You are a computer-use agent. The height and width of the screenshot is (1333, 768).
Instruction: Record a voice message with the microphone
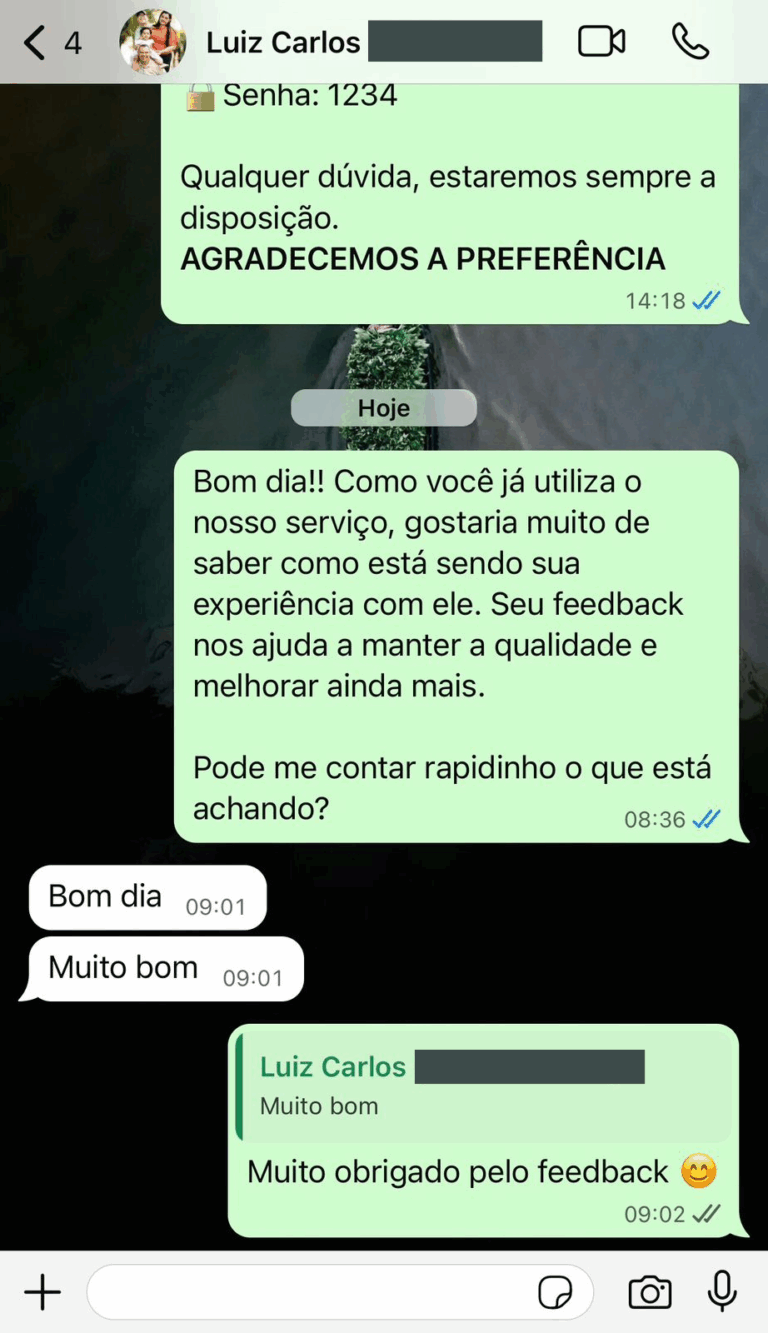[x=722, y=1293]
